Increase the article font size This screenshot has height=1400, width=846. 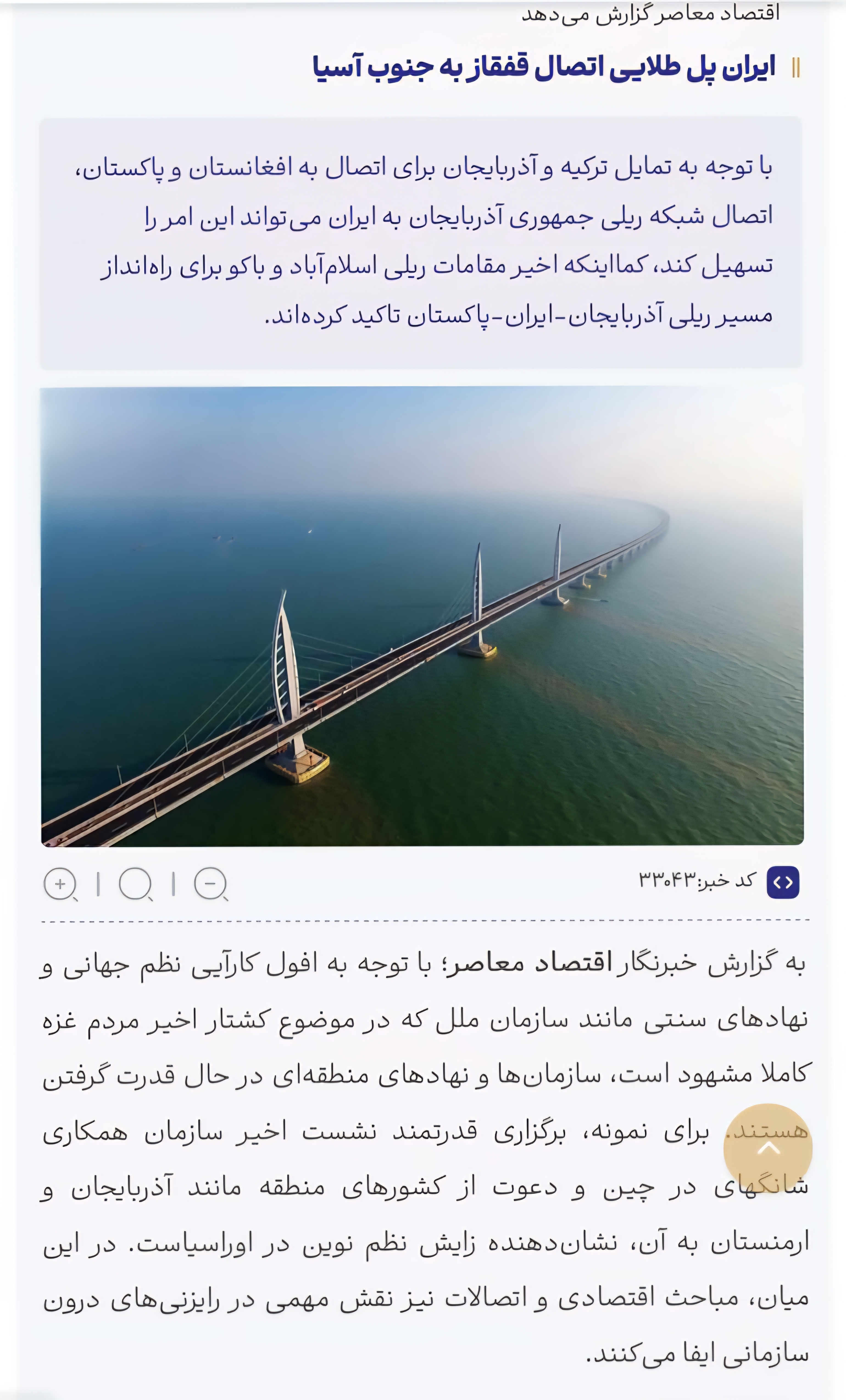point(60,884)
